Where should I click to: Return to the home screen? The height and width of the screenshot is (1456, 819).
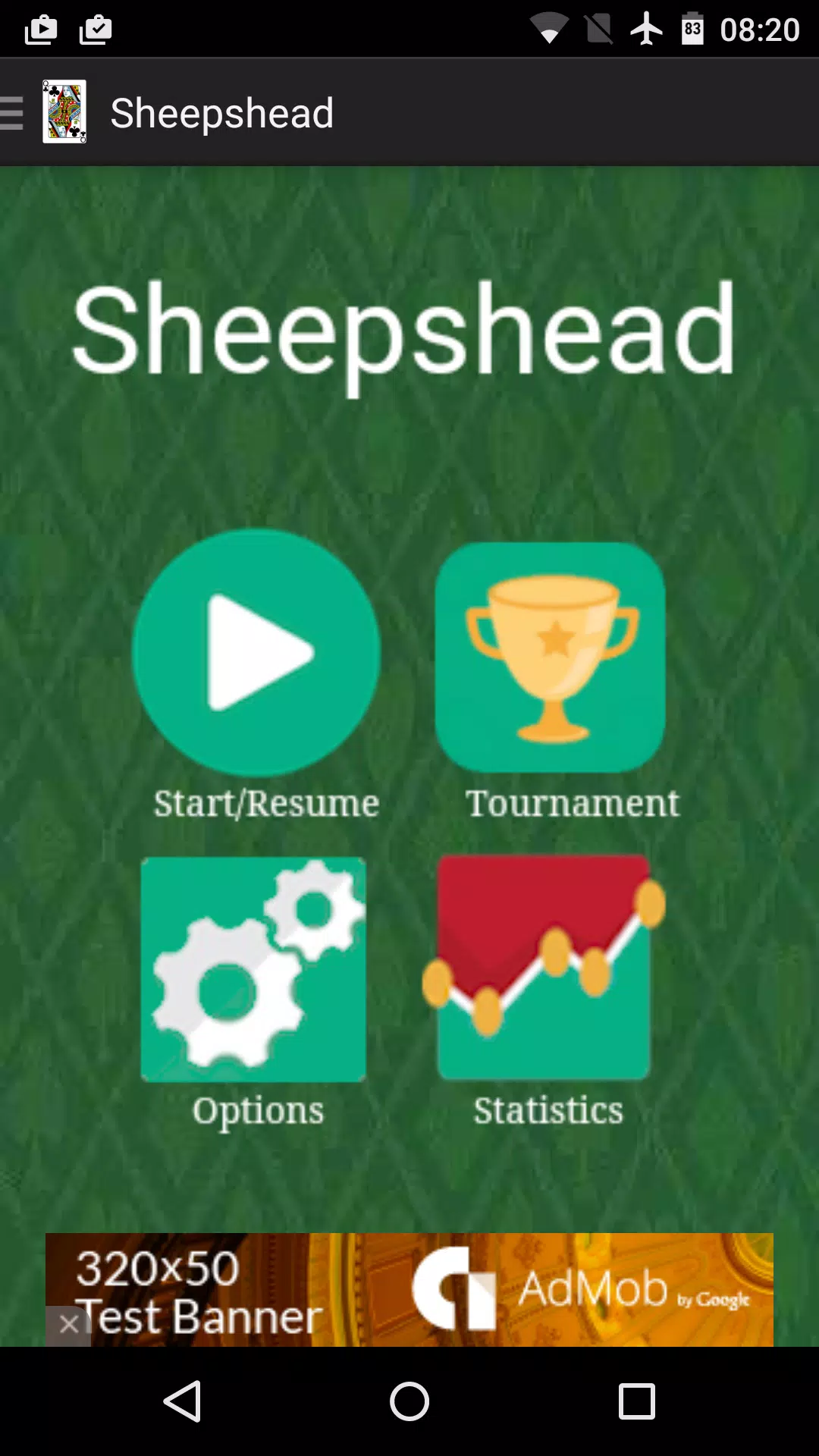409,1401
